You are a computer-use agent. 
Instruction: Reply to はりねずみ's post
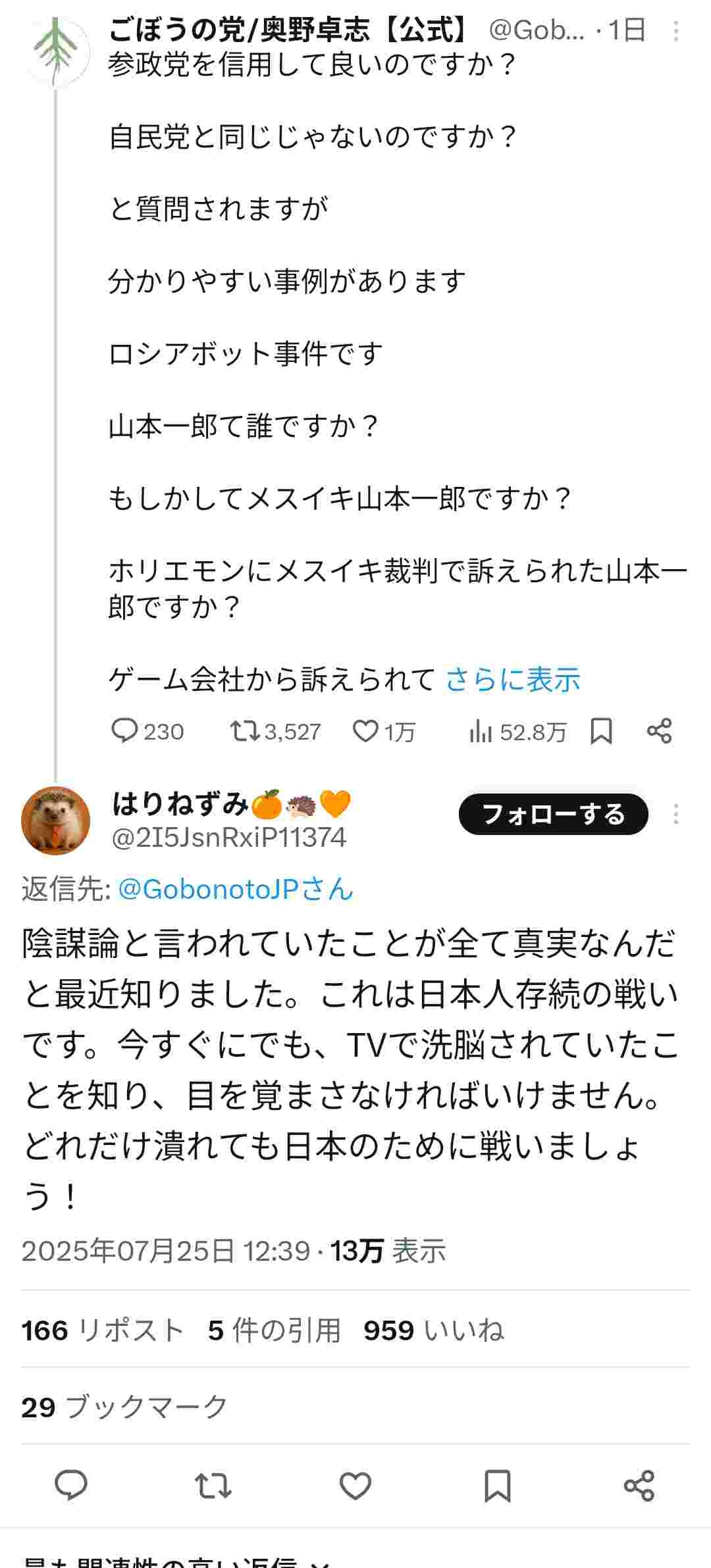tap(71, 1486)
